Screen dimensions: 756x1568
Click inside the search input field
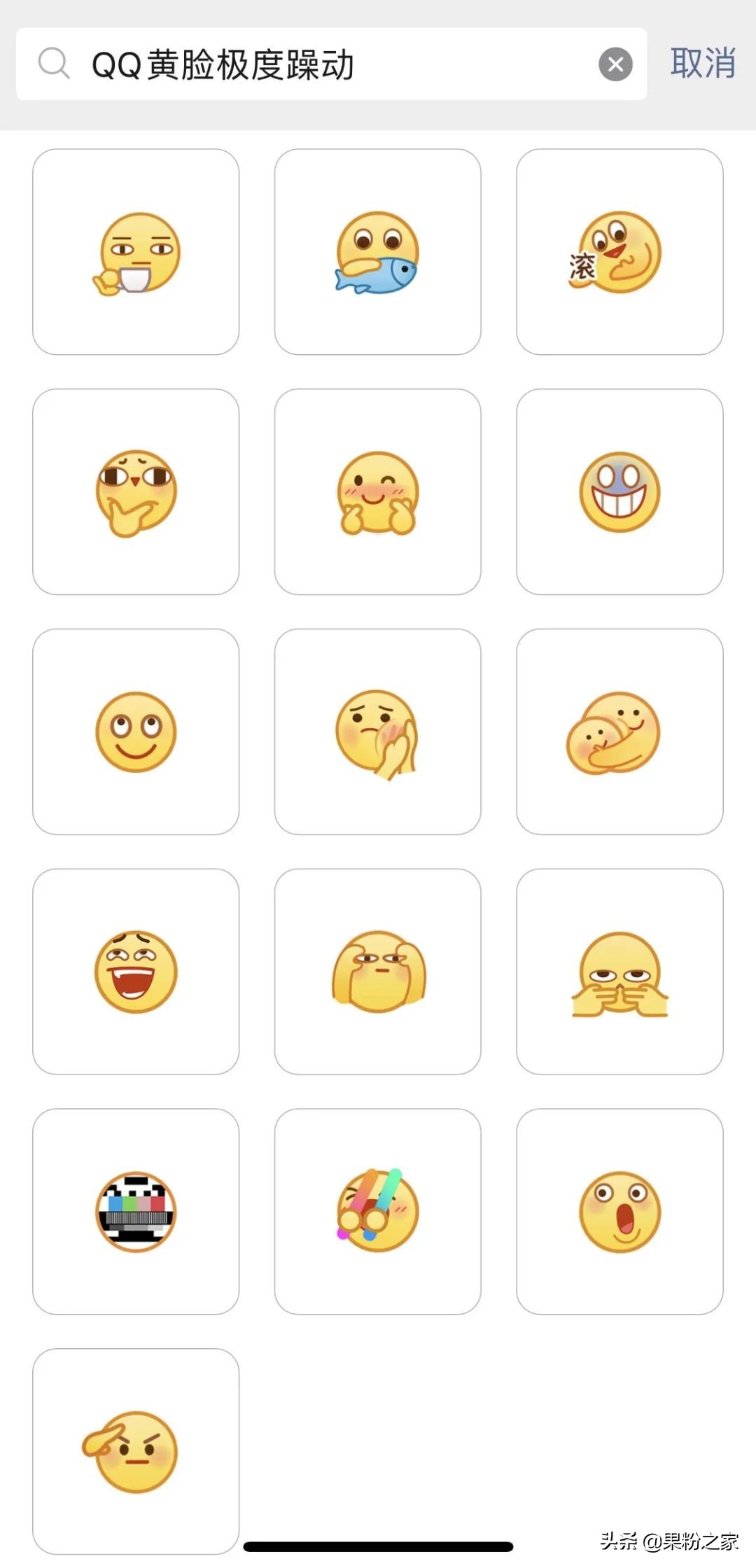click(x=315, y=64)
